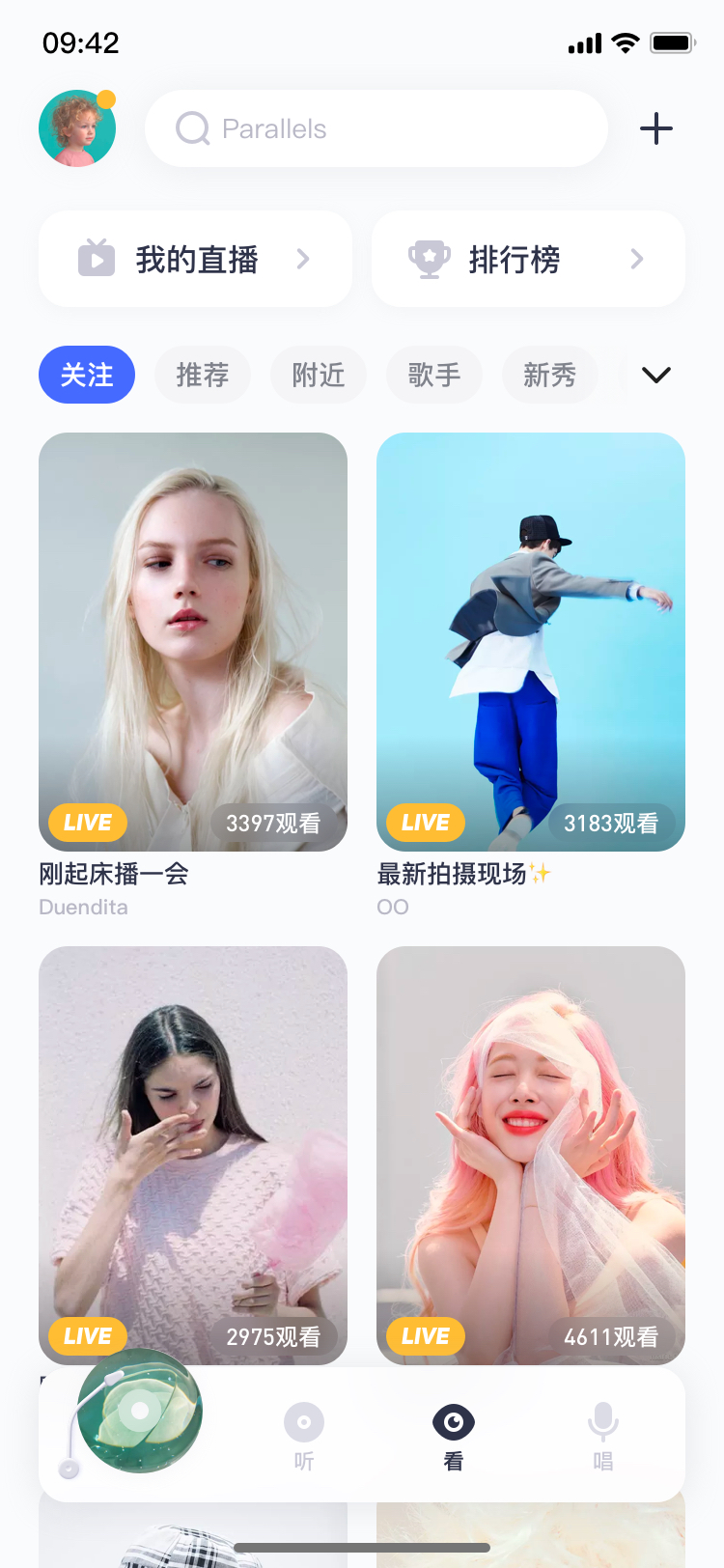This screenshot has width=724, height=1568.
Task: Open the spinning record now-playing disc
Action: [140, 1411]
